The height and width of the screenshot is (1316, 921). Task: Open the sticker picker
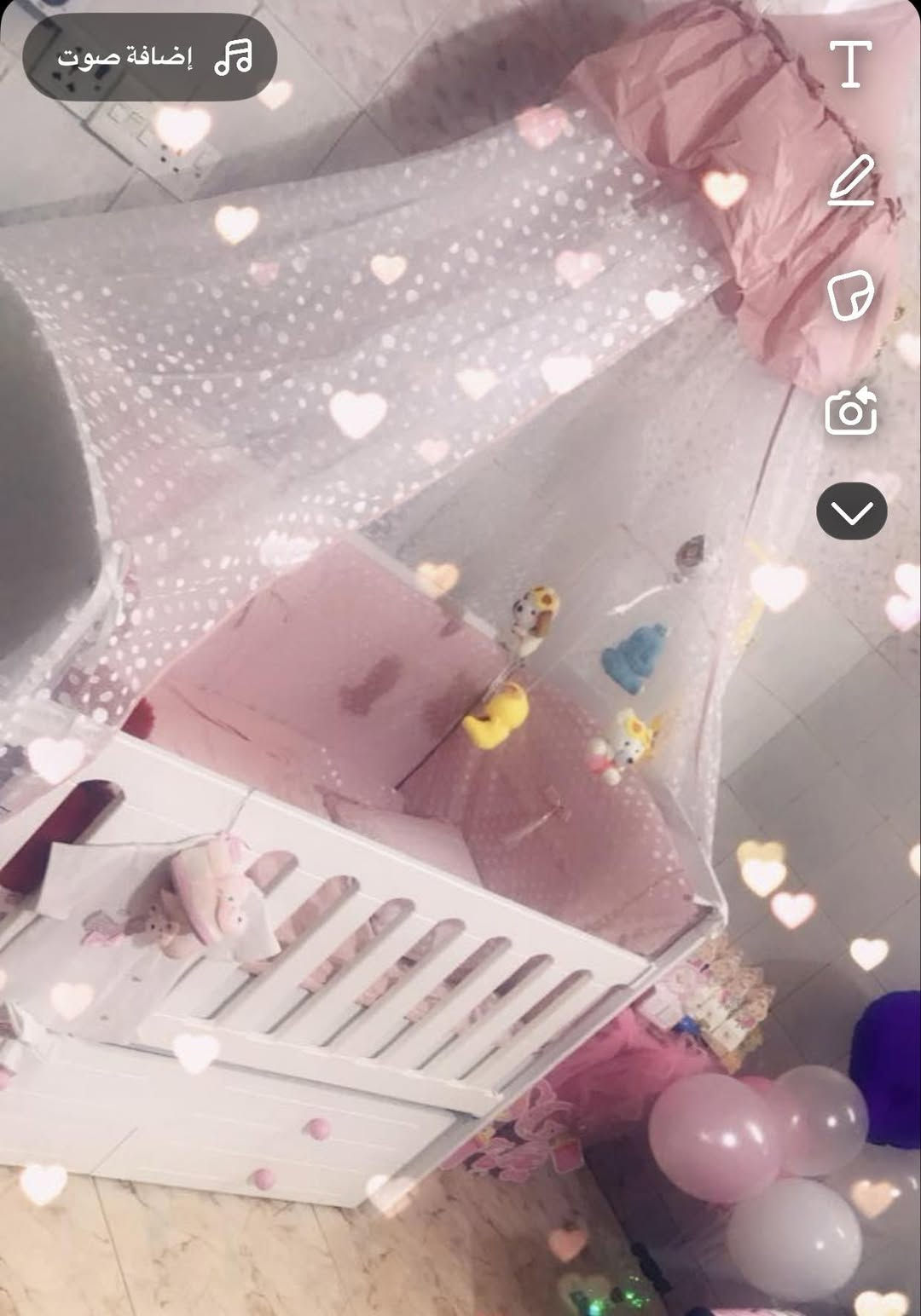(851, 296)
